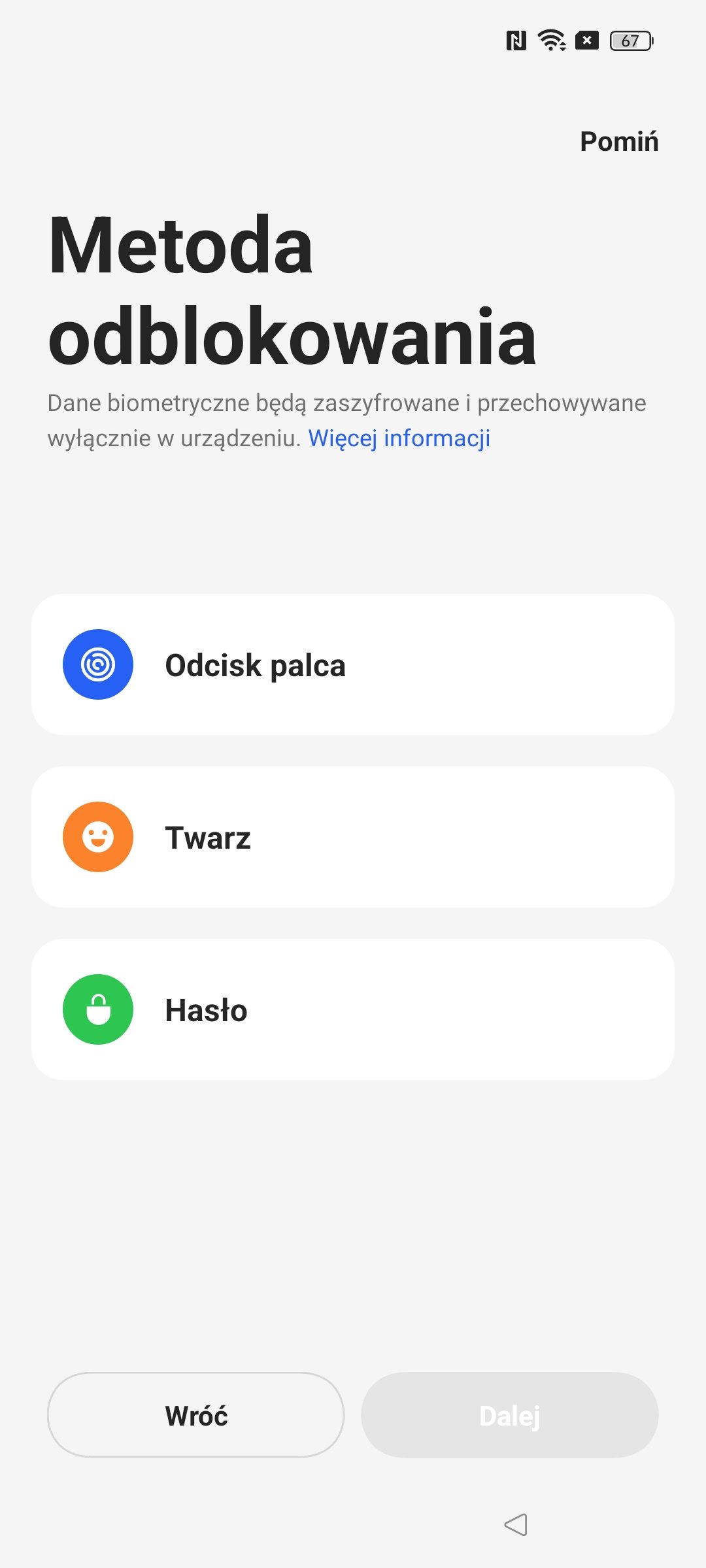Pick the Hasło option
The image size is (706, 1568).
pos(353,1009)
